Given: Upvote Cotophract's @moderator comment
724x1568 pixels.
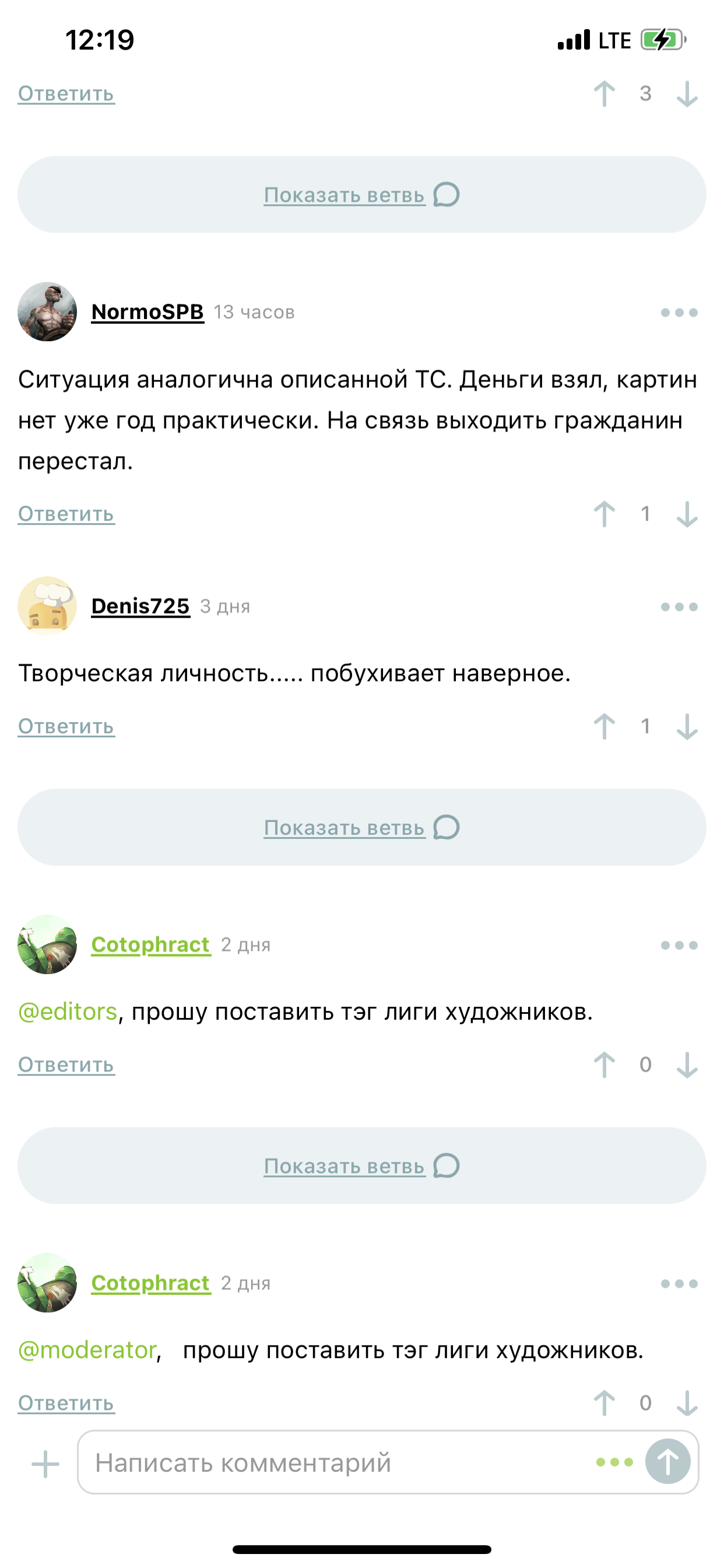Looking at the screenshot, I should click(x=604, y=1403).
